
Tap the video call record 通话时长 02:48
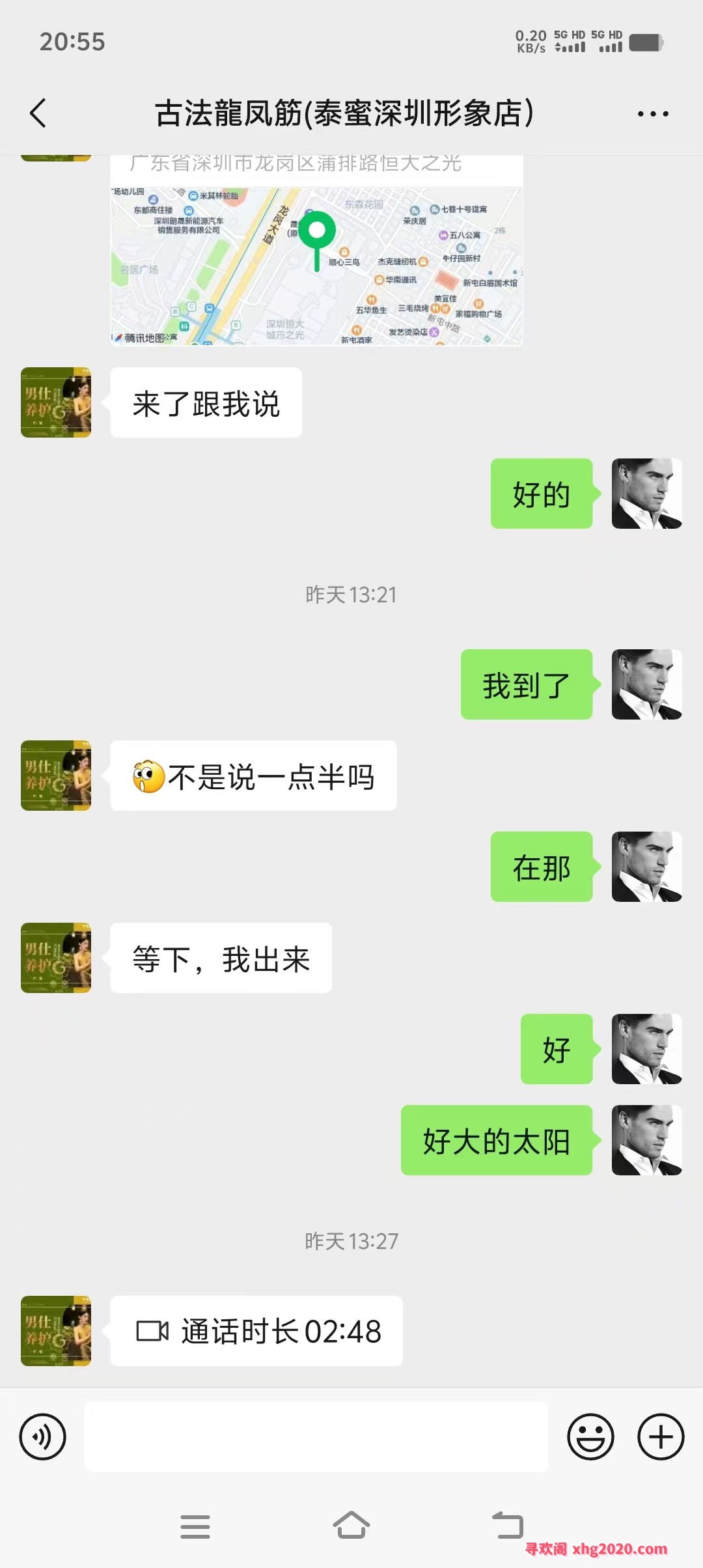(x=256, y=1331)
